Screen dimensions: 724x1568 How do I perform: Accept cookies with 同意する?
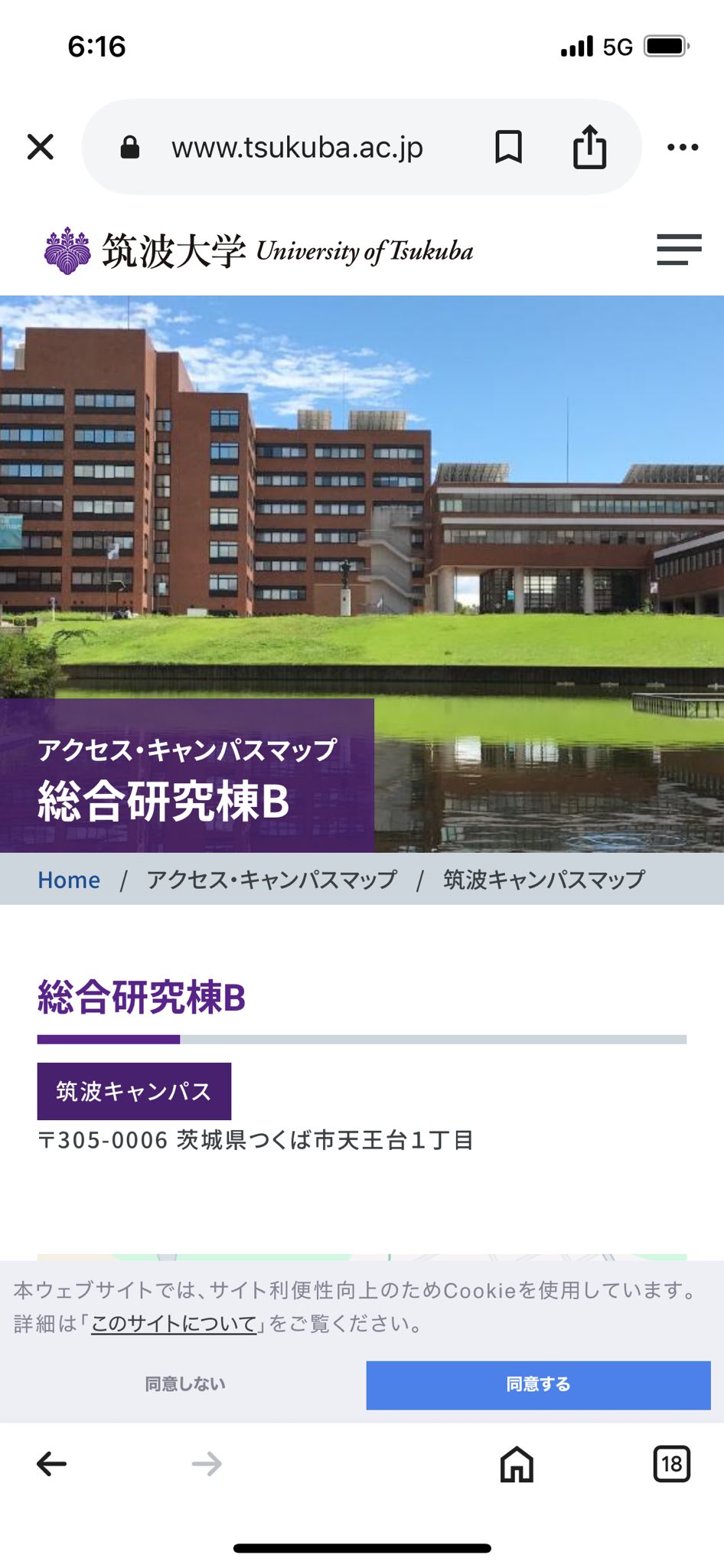(538, 1385)
